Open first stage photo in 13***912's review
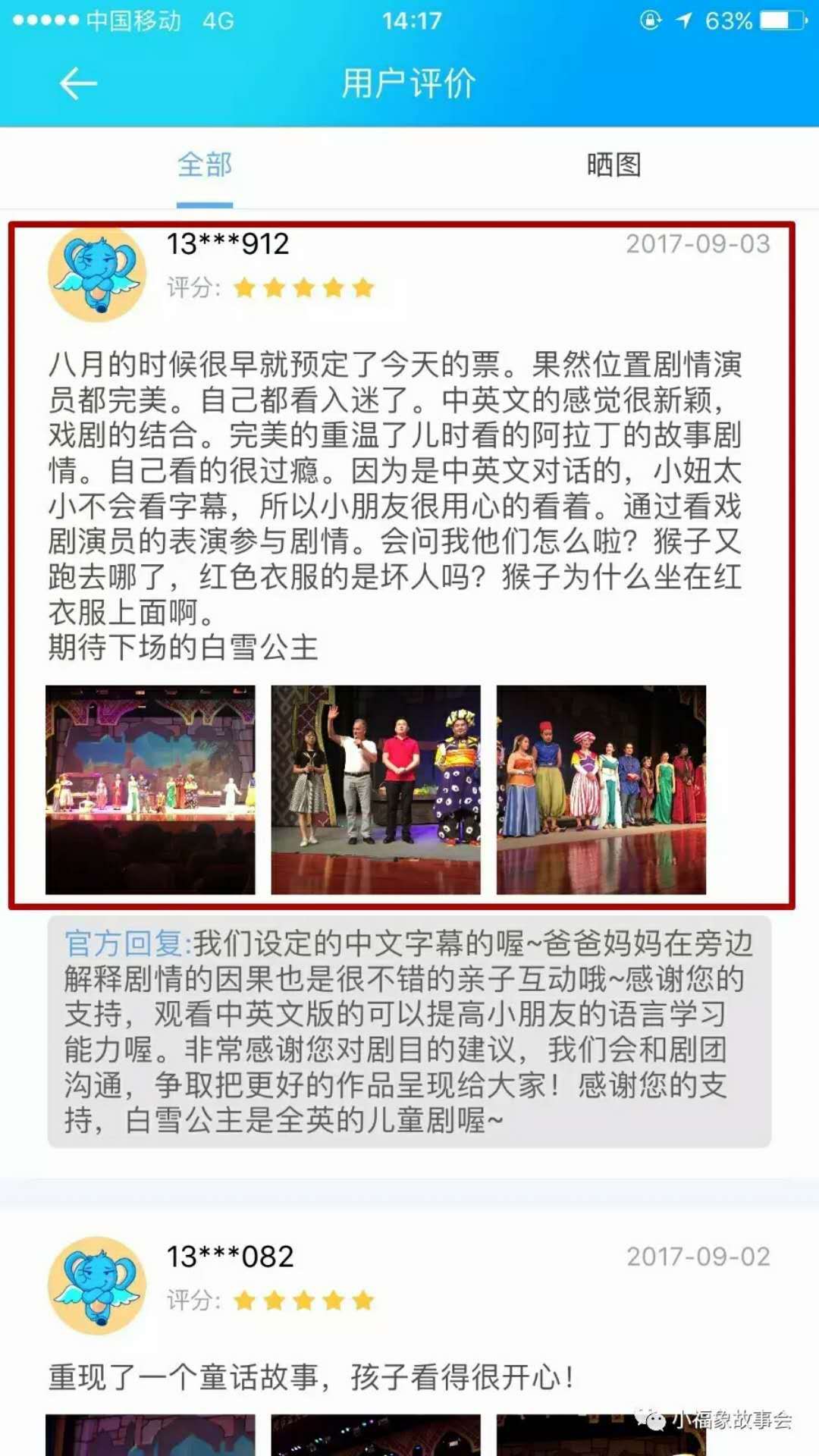The image size is (819, 1456). (x=150, y=789)
